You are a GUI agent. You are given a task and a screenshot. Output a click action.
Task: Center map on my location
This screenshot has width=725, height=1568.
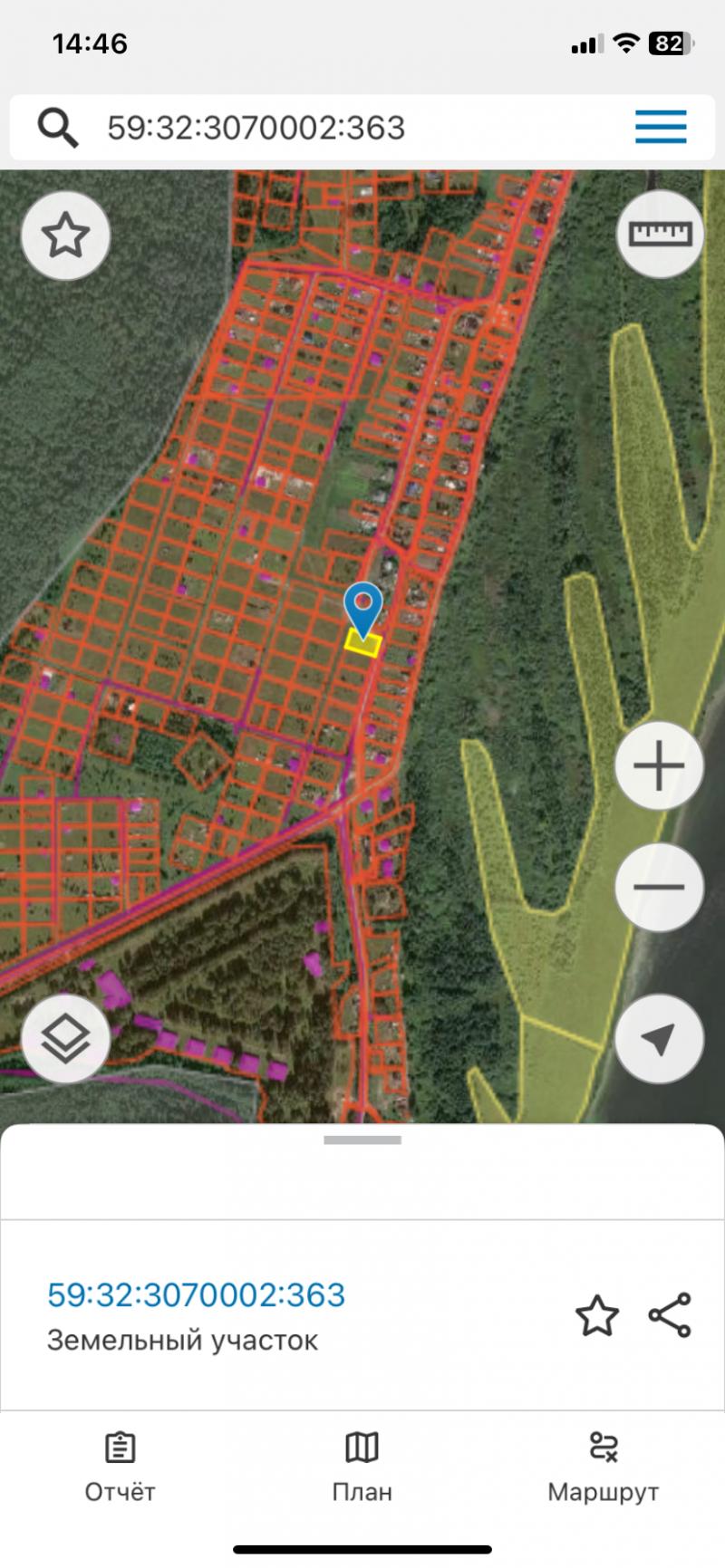[659, 1038]
